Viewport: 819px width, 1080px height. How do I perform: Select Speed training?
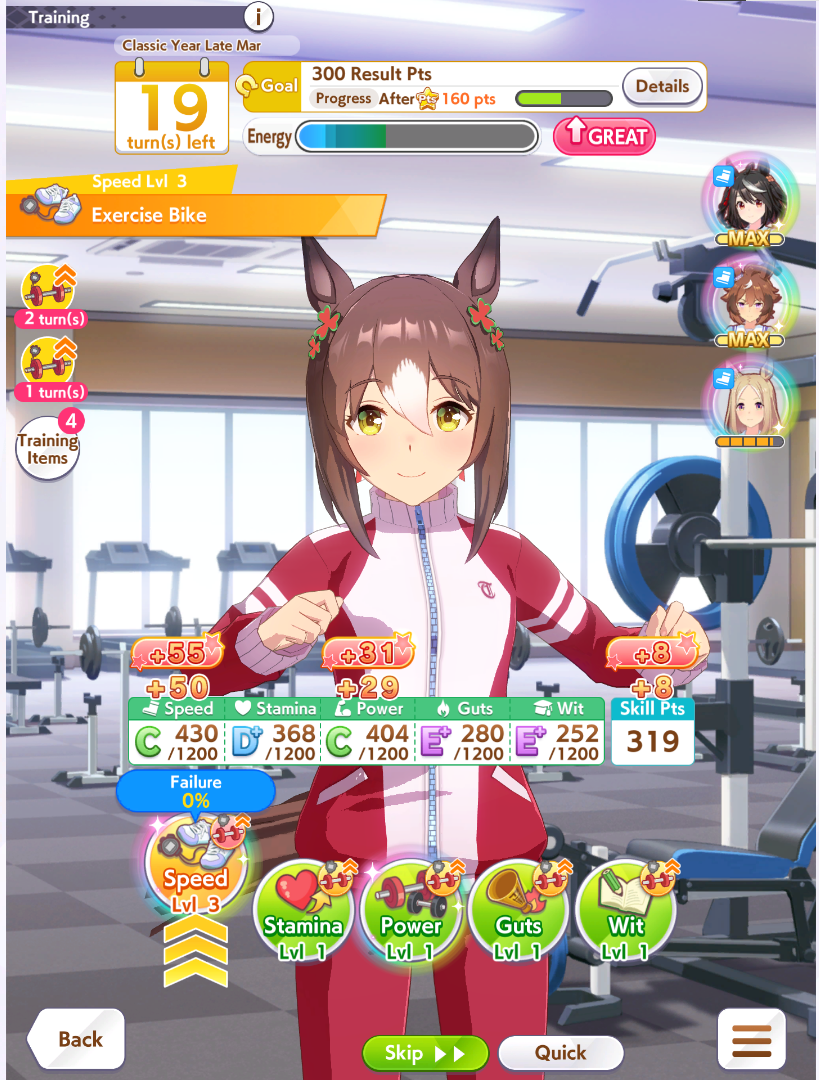[196, 867]
